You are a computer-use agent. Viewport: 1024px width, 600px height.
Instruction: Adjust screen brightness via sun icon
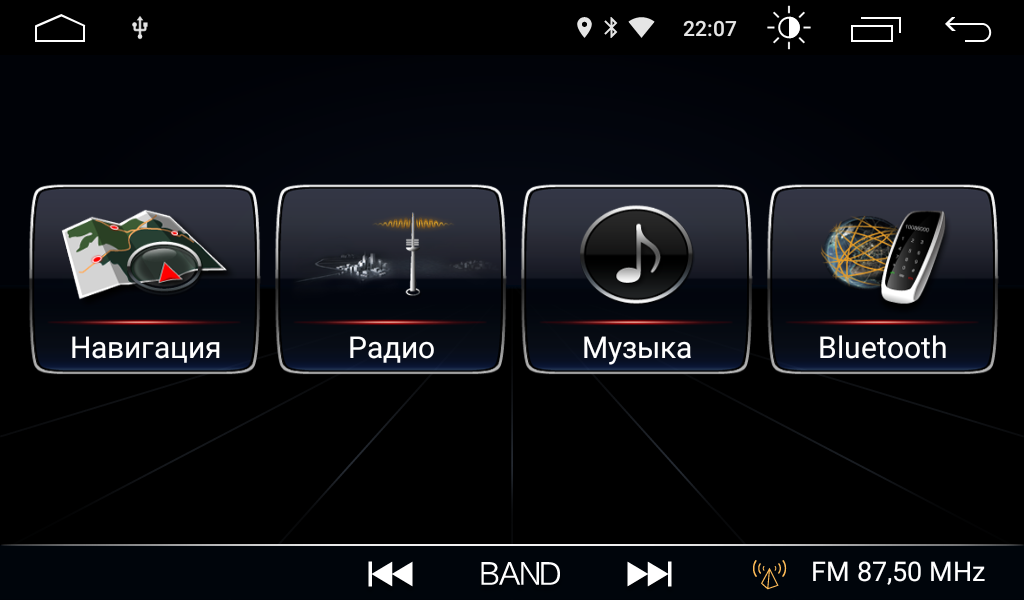788,29
